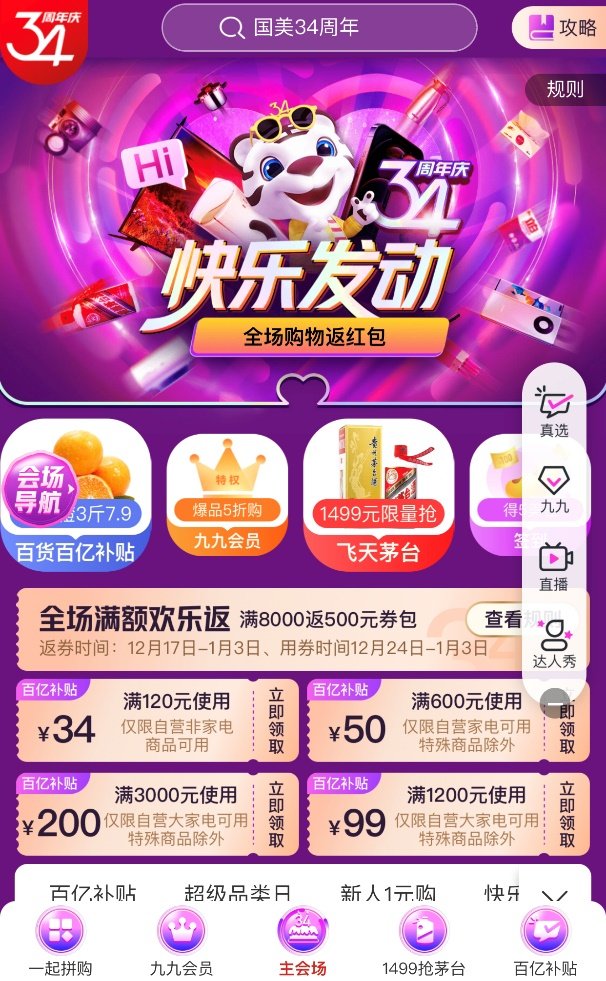This screenshot has height=981, width=606.
Task: Open 直播 live stream shortcut
Action: pos(554,565)
